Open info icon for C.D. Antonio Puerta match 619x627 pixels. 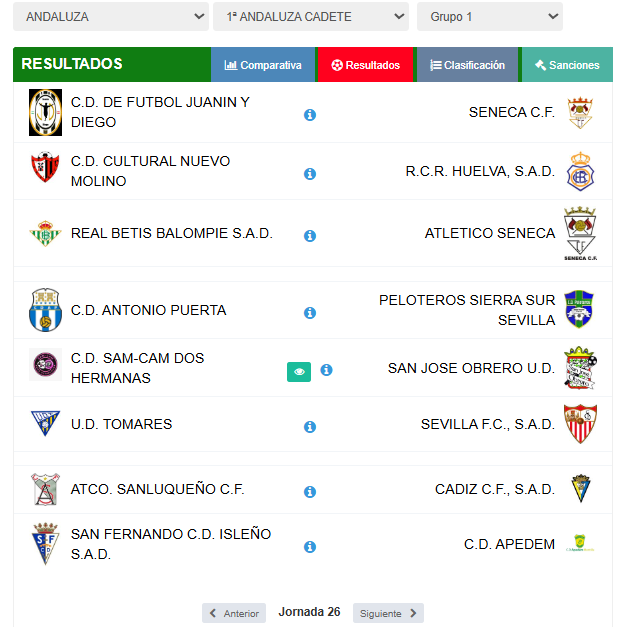310,313
